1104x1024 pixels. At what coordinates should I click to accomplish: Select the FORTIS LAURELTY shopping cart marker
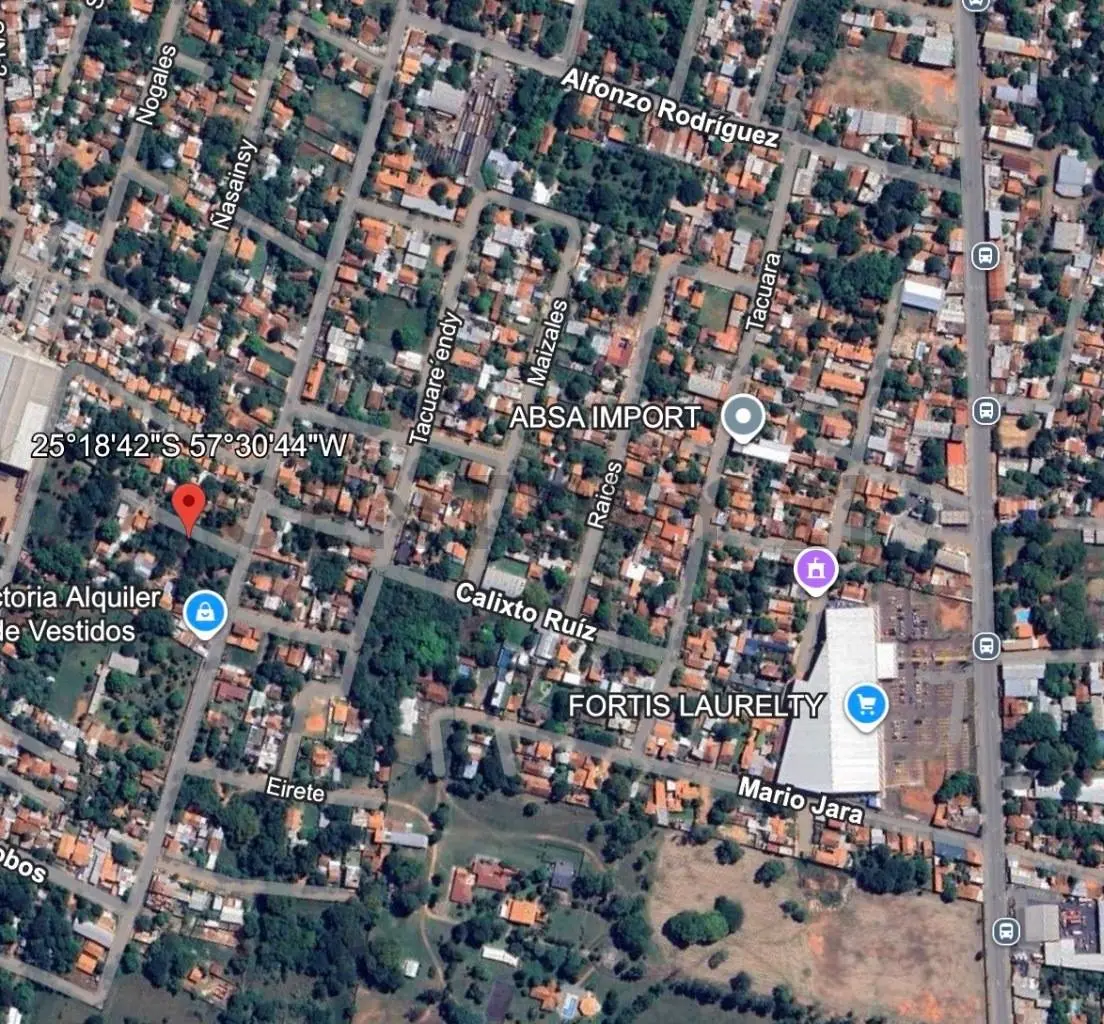click(x=865, y=705)
